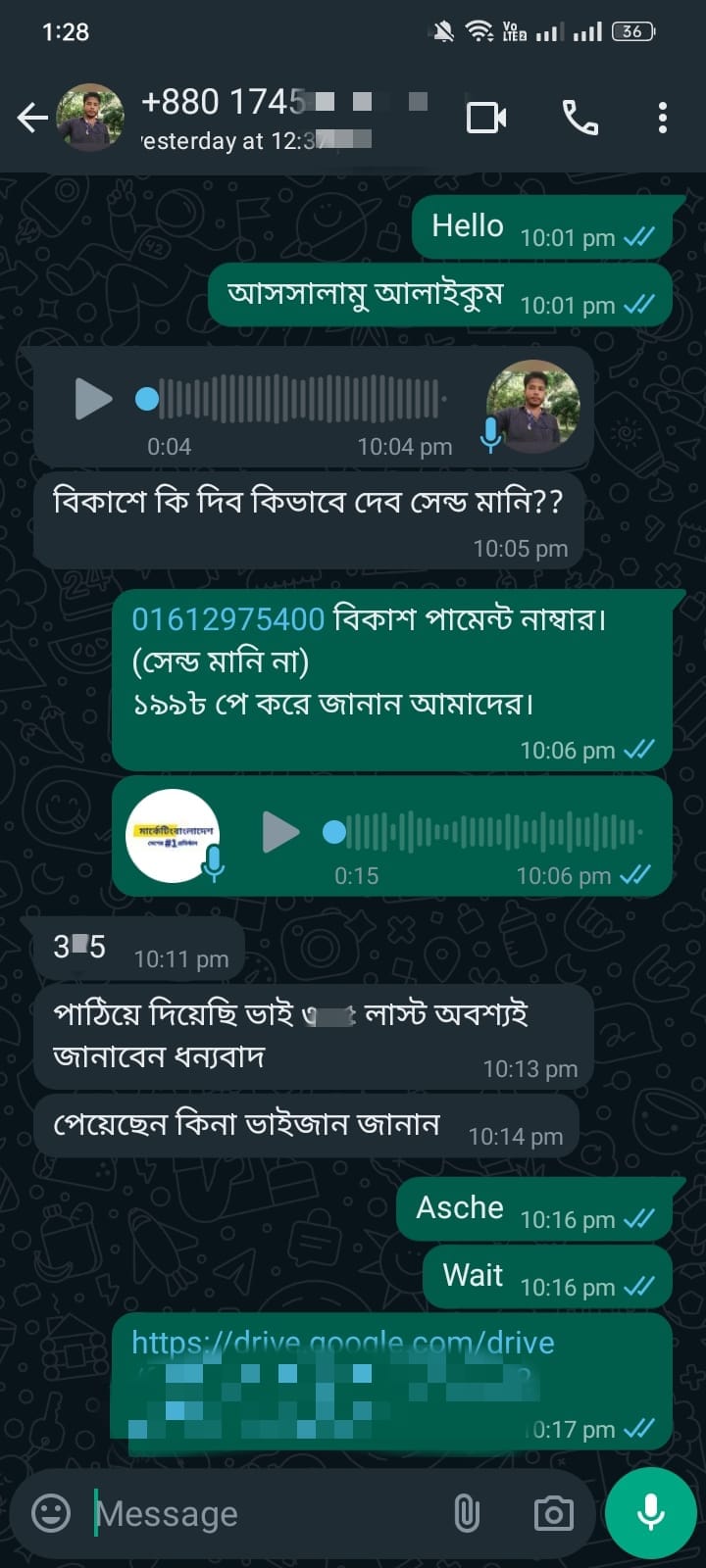Tap the microphone to record a voice message

[651, 1513]
